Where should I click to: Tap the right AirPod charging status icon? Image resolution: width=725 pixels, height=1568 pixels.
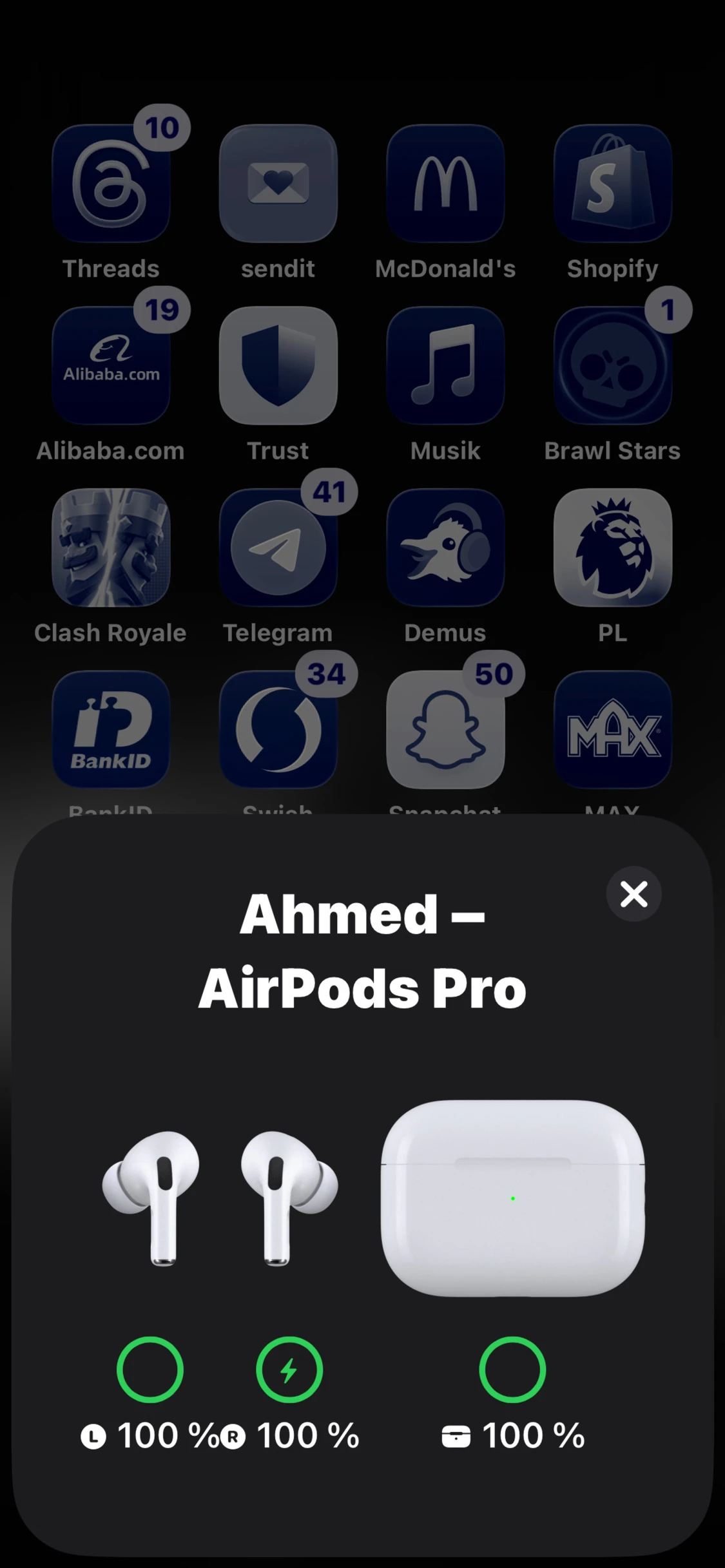pyautogui.click(x=289, y=1370)
